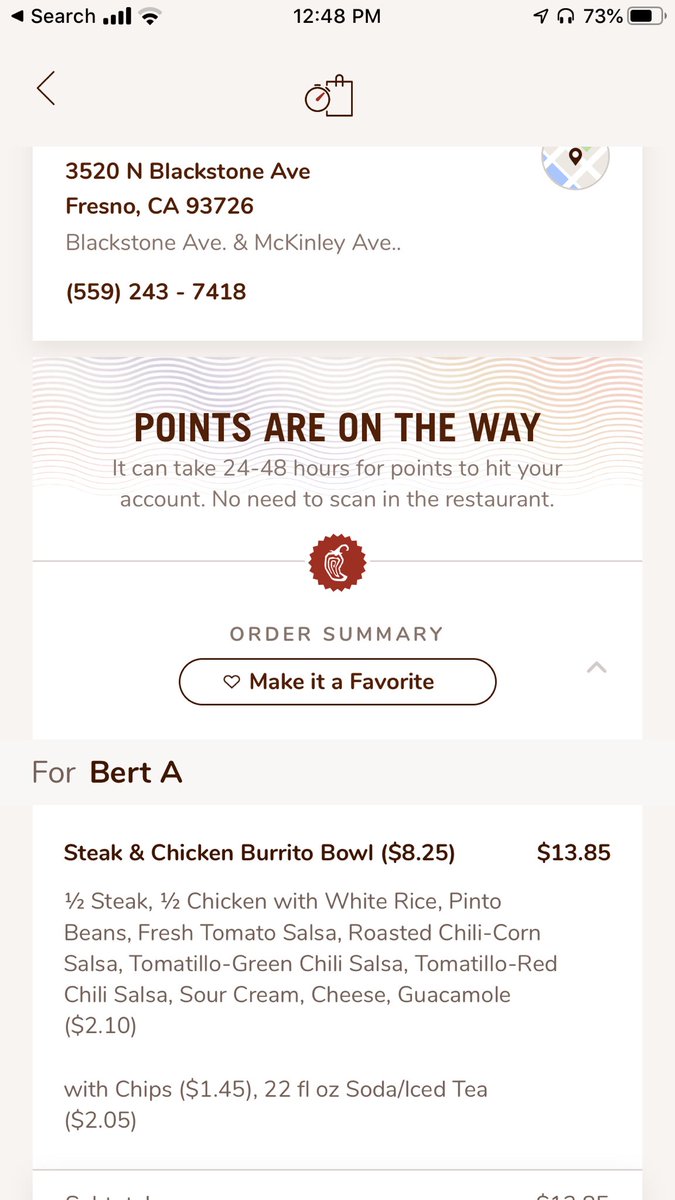Screen dimensions: 675x1200
Task: Tap Make it a Favorite button
Action: (338, 682)
